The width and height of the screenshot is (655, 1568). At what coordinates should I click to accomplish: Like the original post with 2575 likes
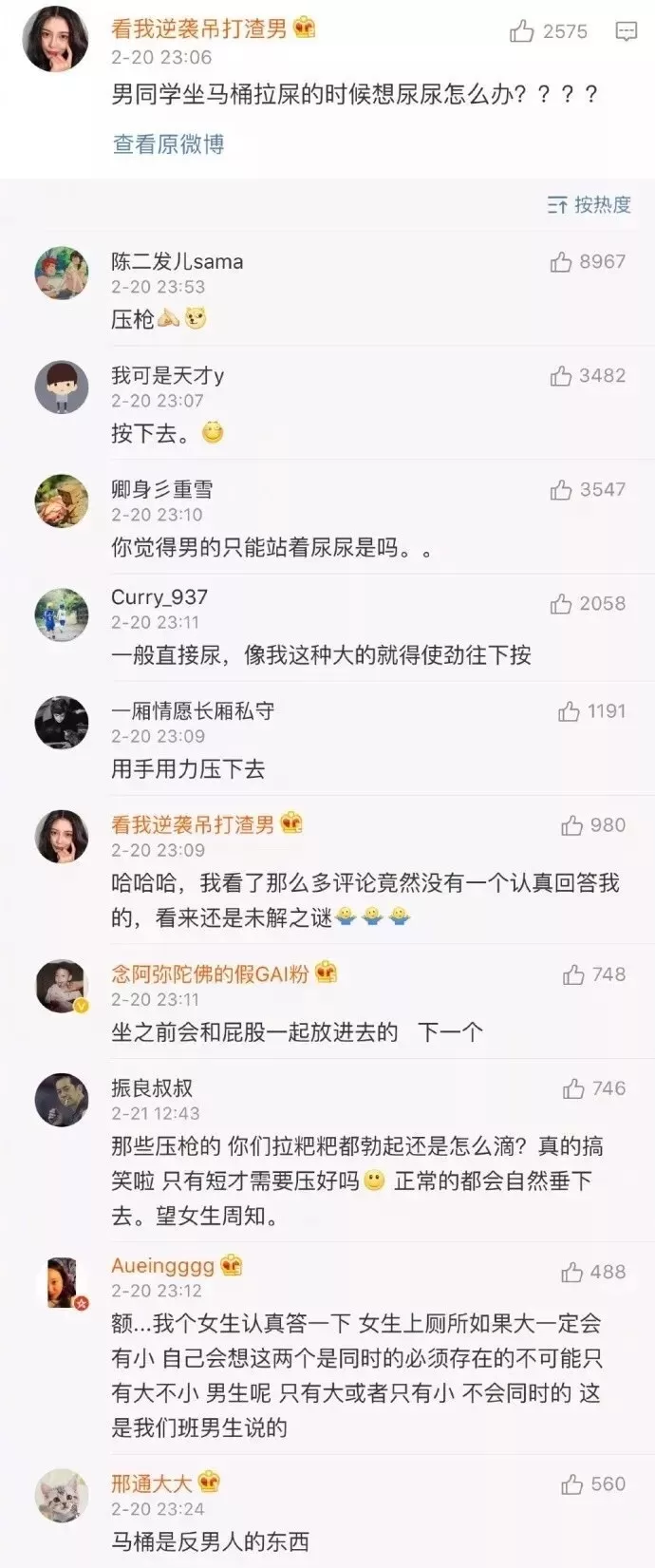pos(522,31)
